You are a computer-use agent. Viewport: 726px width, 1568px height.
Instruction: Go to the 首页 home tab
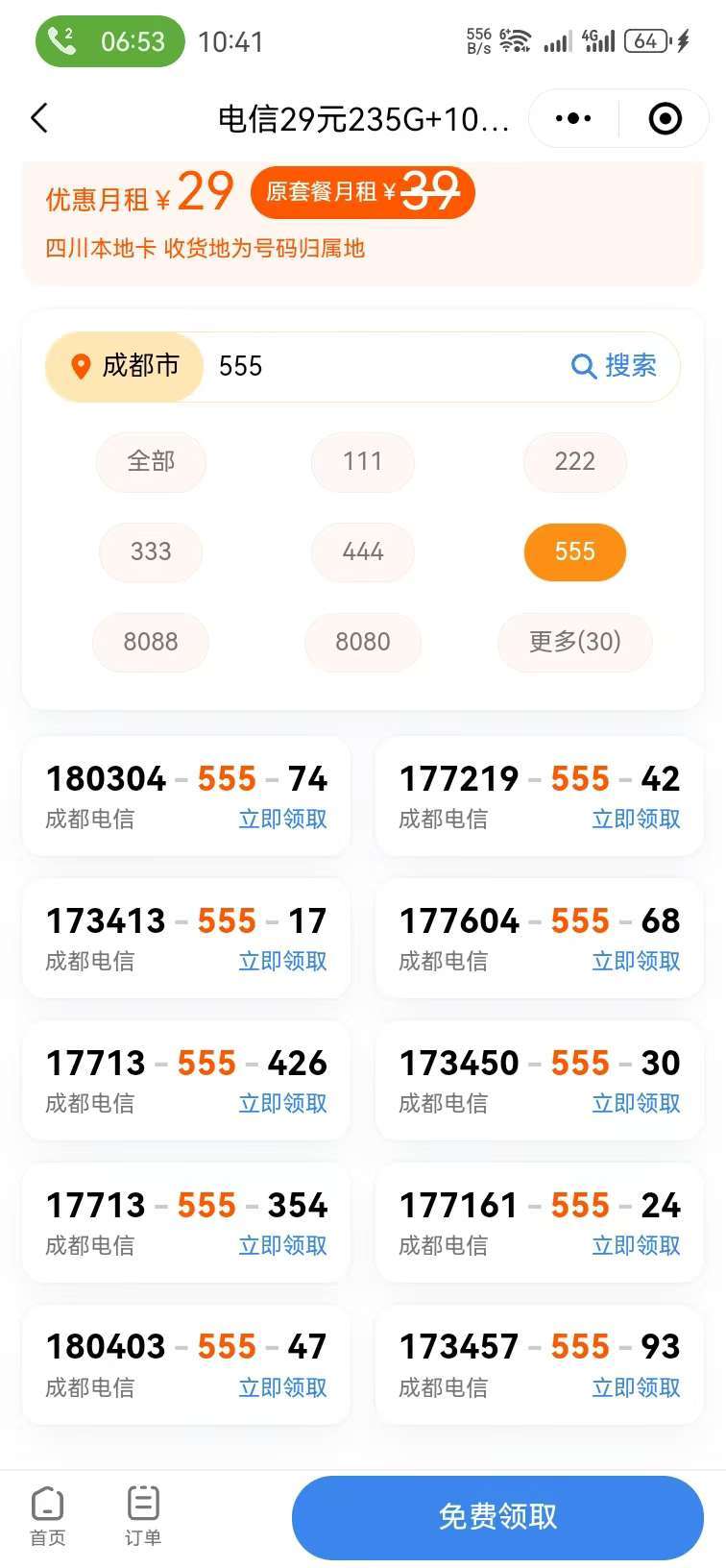(47, 1517)
